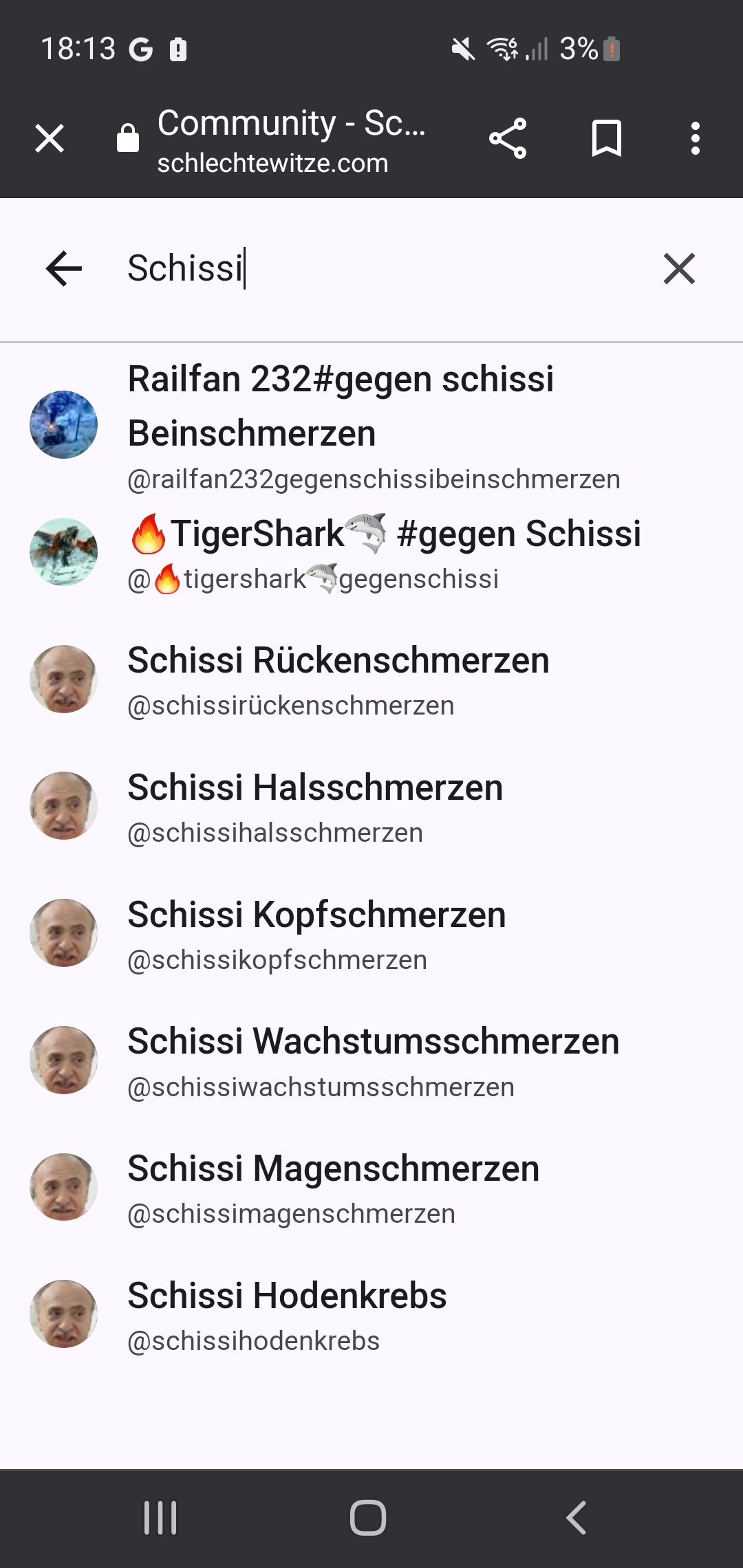
Task: Show recent apps
Action: pos(160,1518)
